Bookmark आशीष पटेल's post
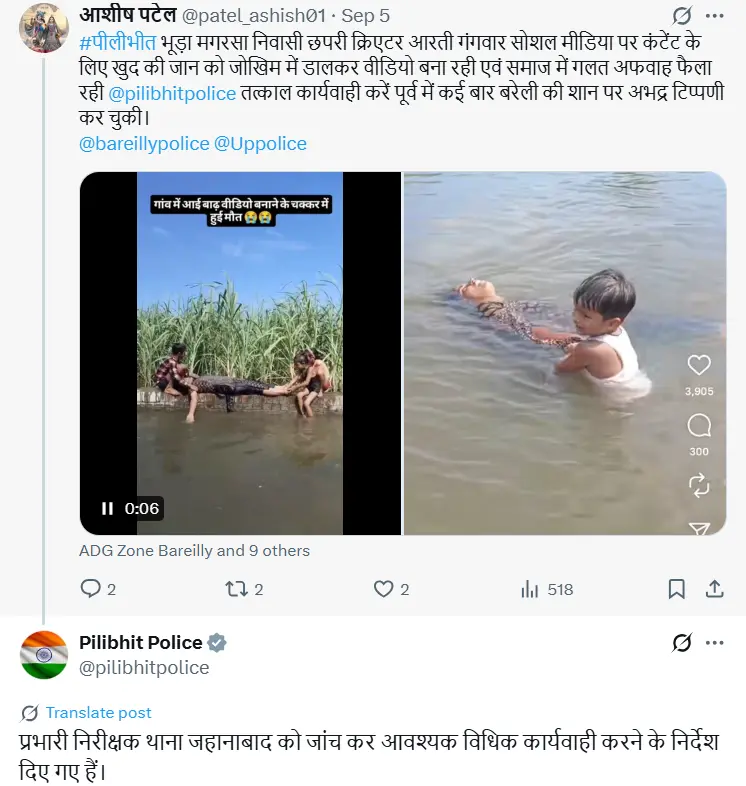The image size is (746, 786). (x=677, y=589)
